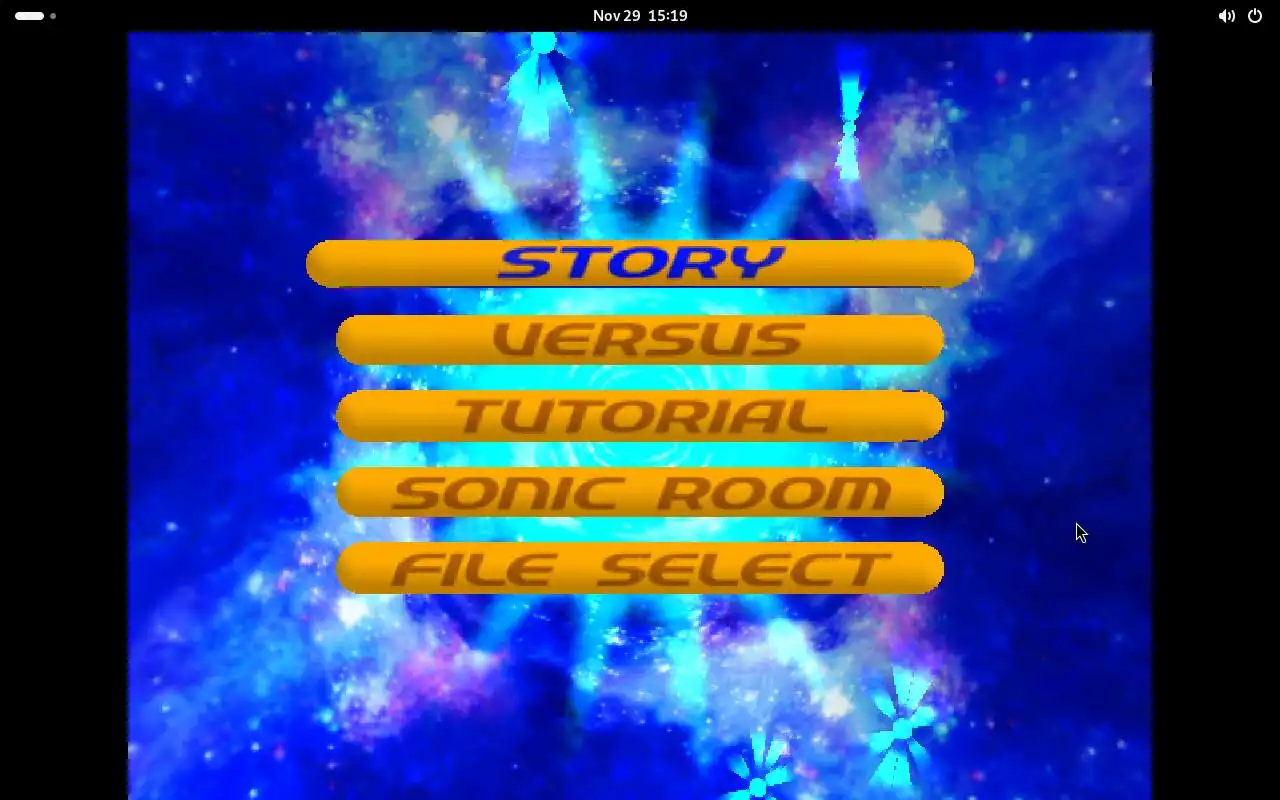Select the Versus mode
The width and height of the screenshot is (1280, 800).
[640, 340]
